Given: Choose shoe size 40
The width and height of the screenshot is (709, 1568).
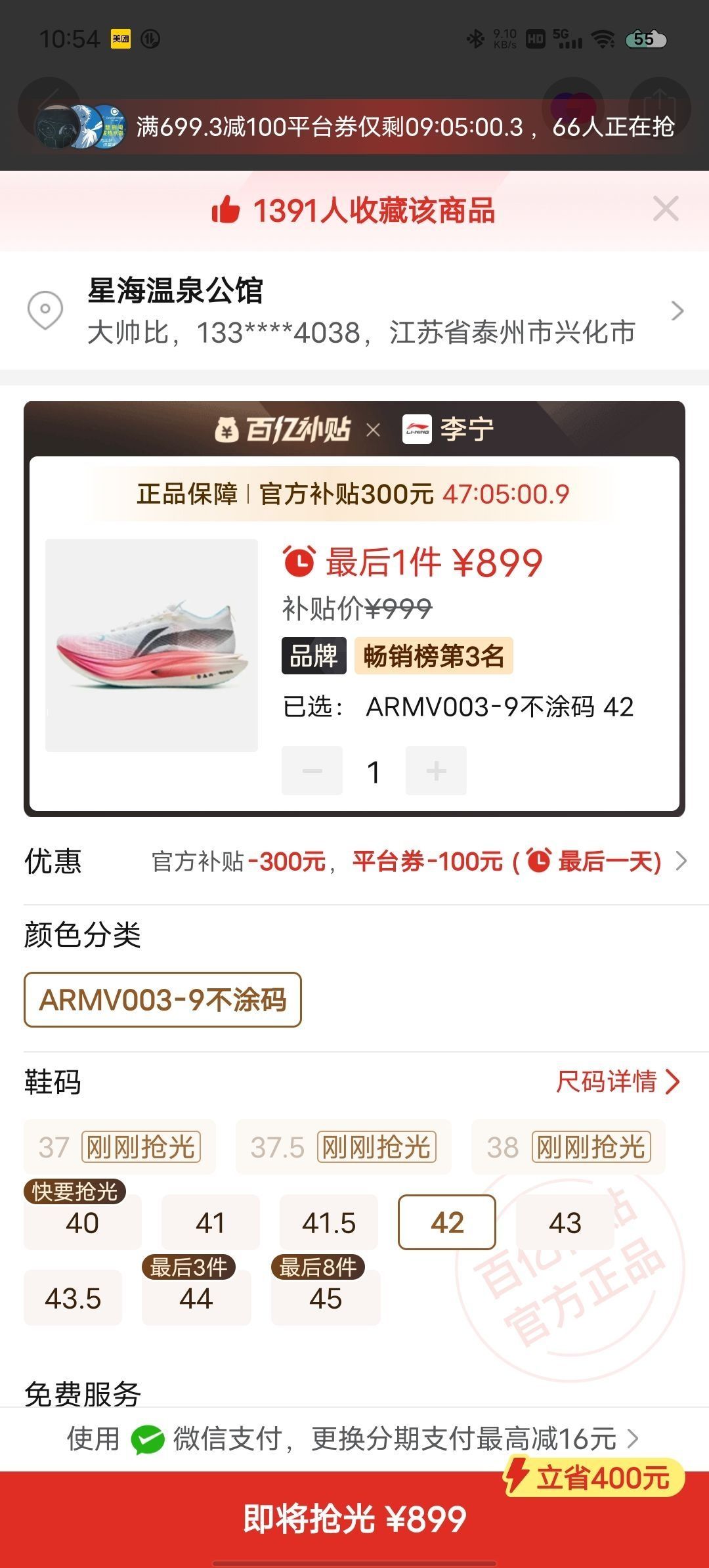Looking at the screenshot, I should pyautogui.click(x=83, y=1223).
